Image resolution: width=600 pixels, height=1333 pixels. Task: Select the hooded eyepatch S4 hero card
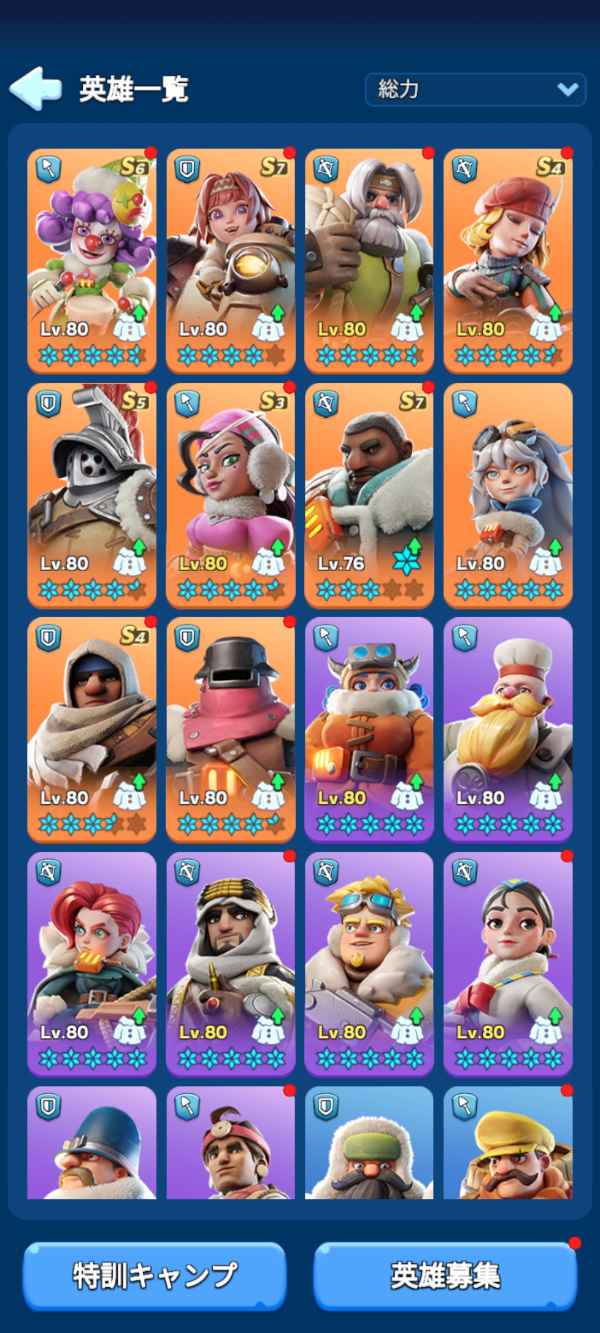coord(92,730)
